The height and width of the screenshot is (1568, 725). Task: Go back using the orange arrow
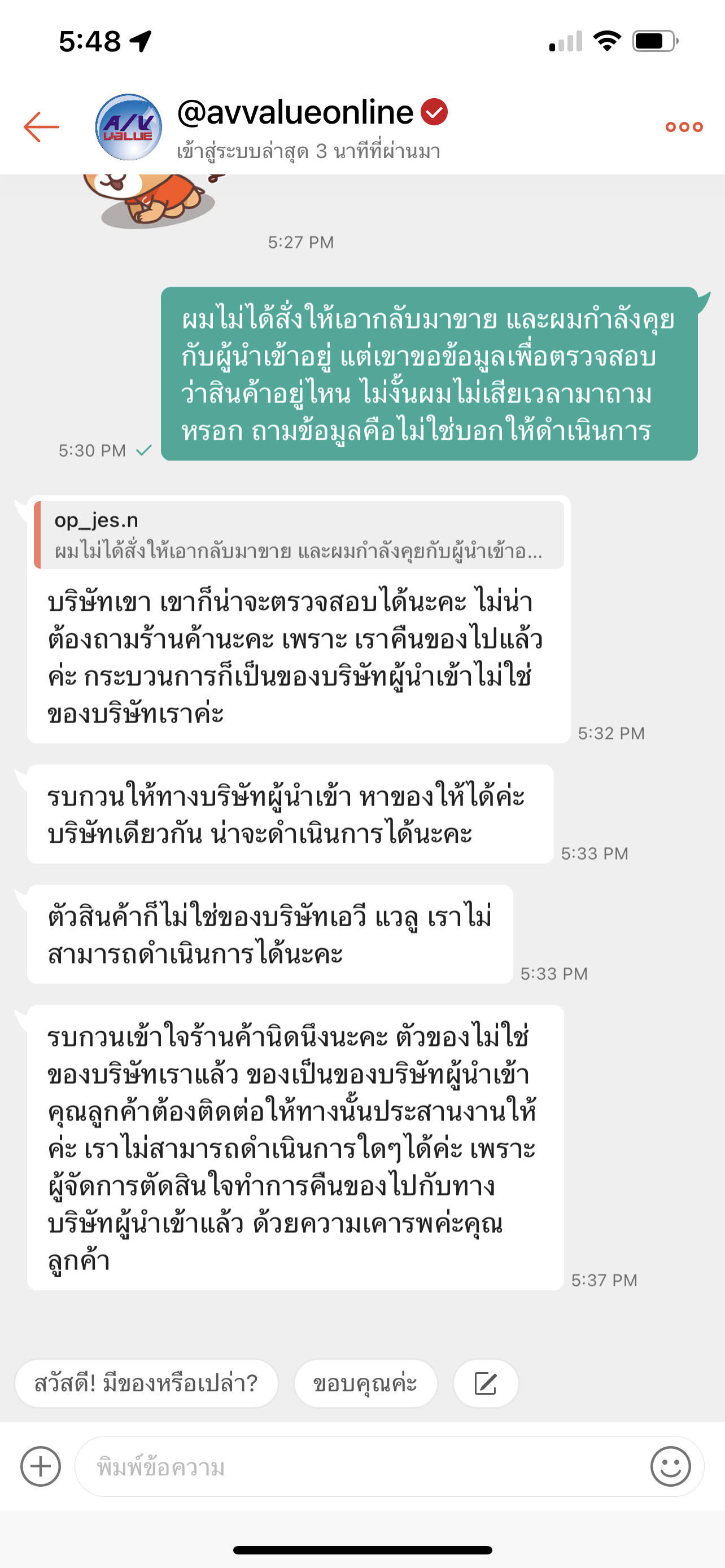41,127
